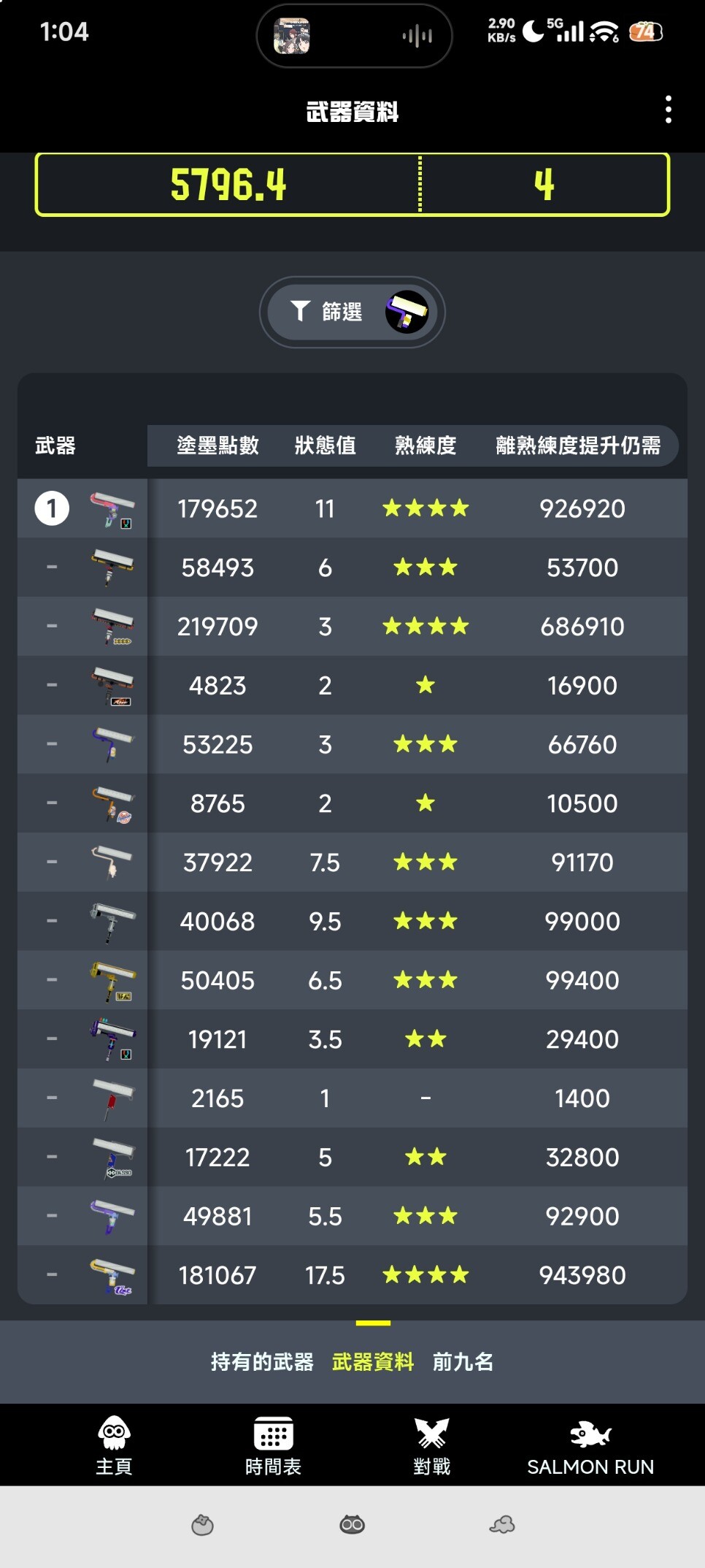Sort by 離熟練度提升仍需 column
The width and height of the screenshot is (705, 1568).
tap(577, 445)
